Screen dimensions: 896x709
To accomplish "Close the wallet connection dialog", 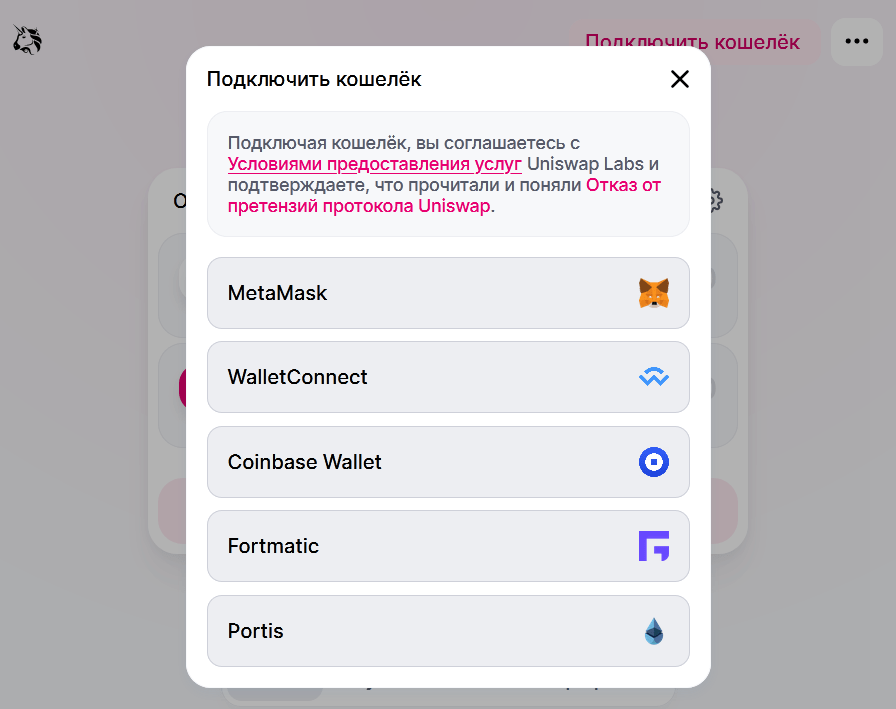I will click(680, 79).
